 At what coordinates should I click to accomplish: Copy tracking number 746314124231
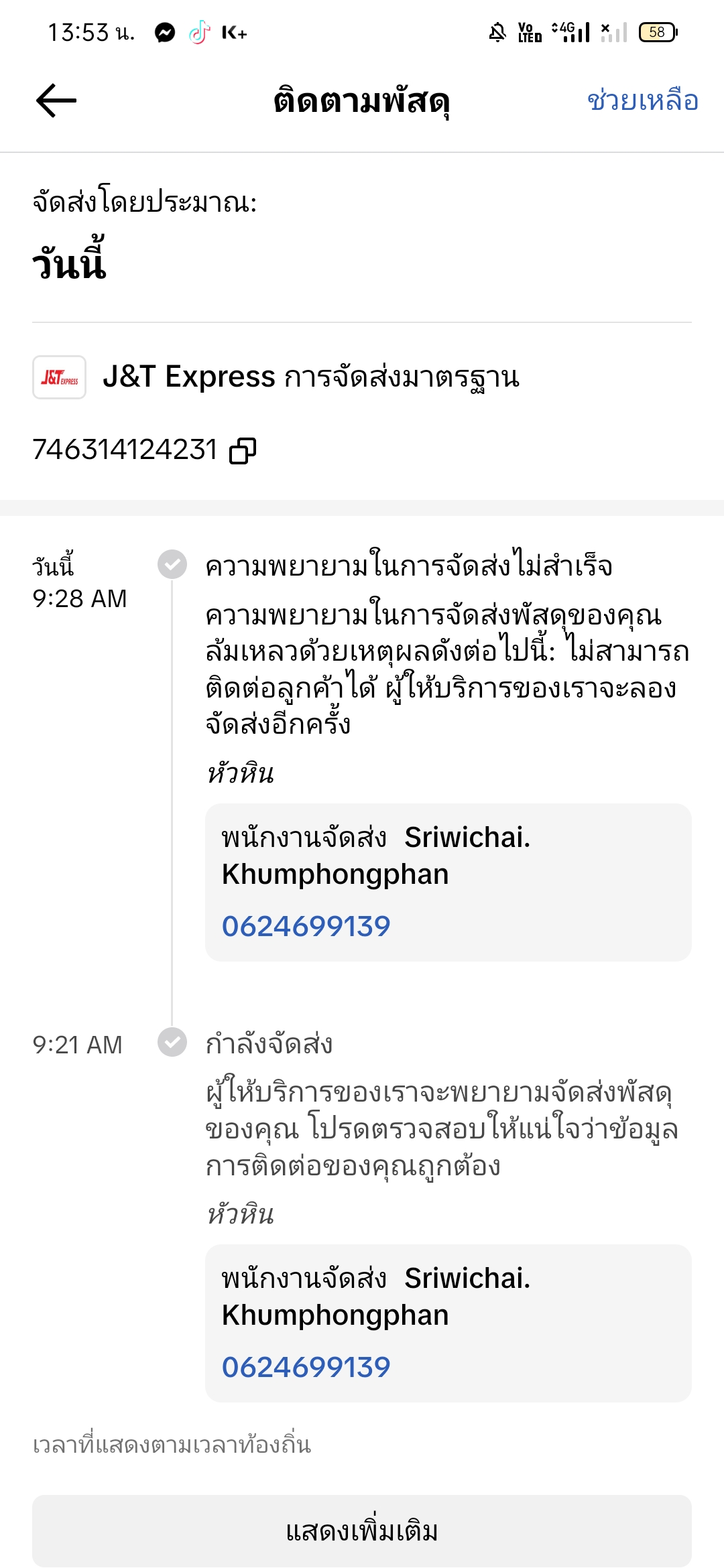pos(243,450)
